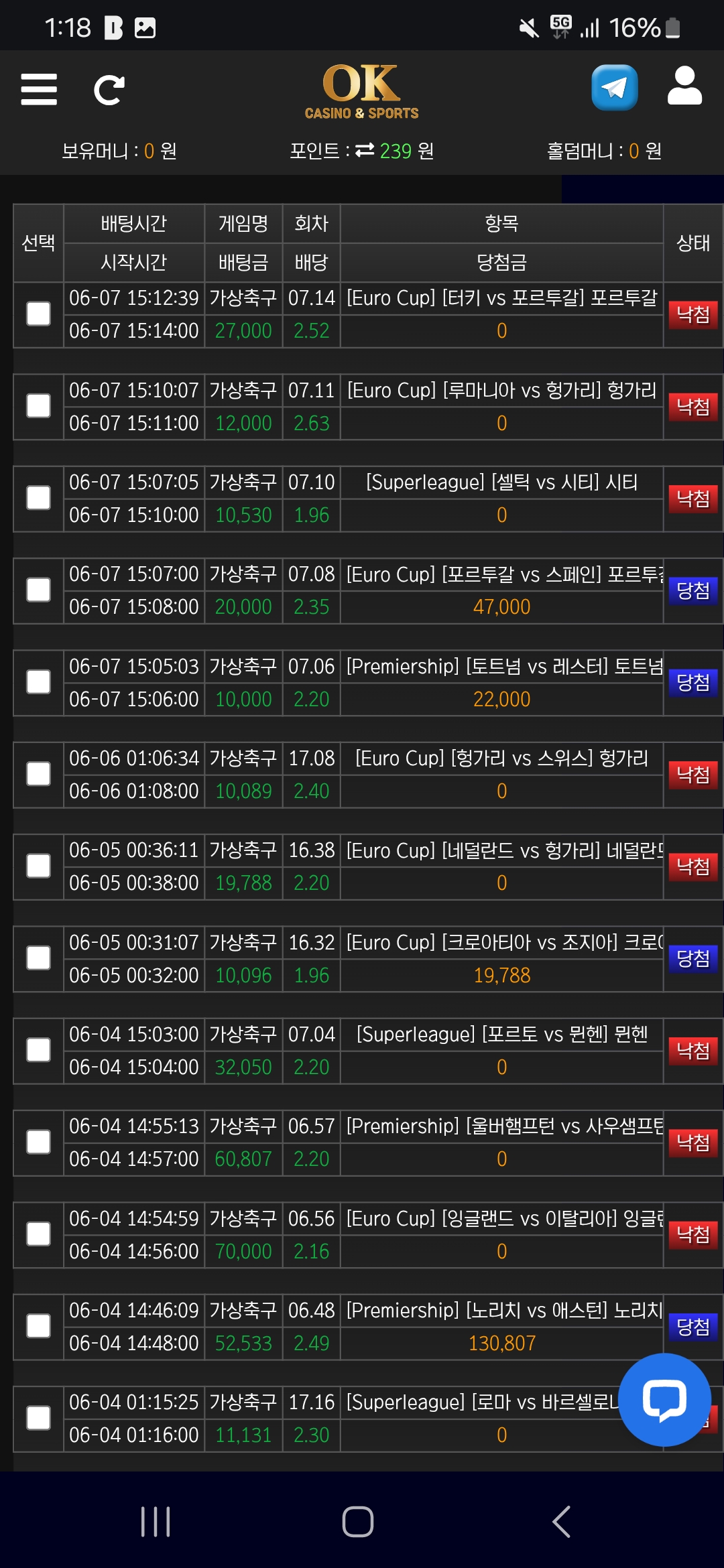Open the Telegram contact icon
Image resolution: width=724 pixels, height=1568 pixels.
pos(614,88)
